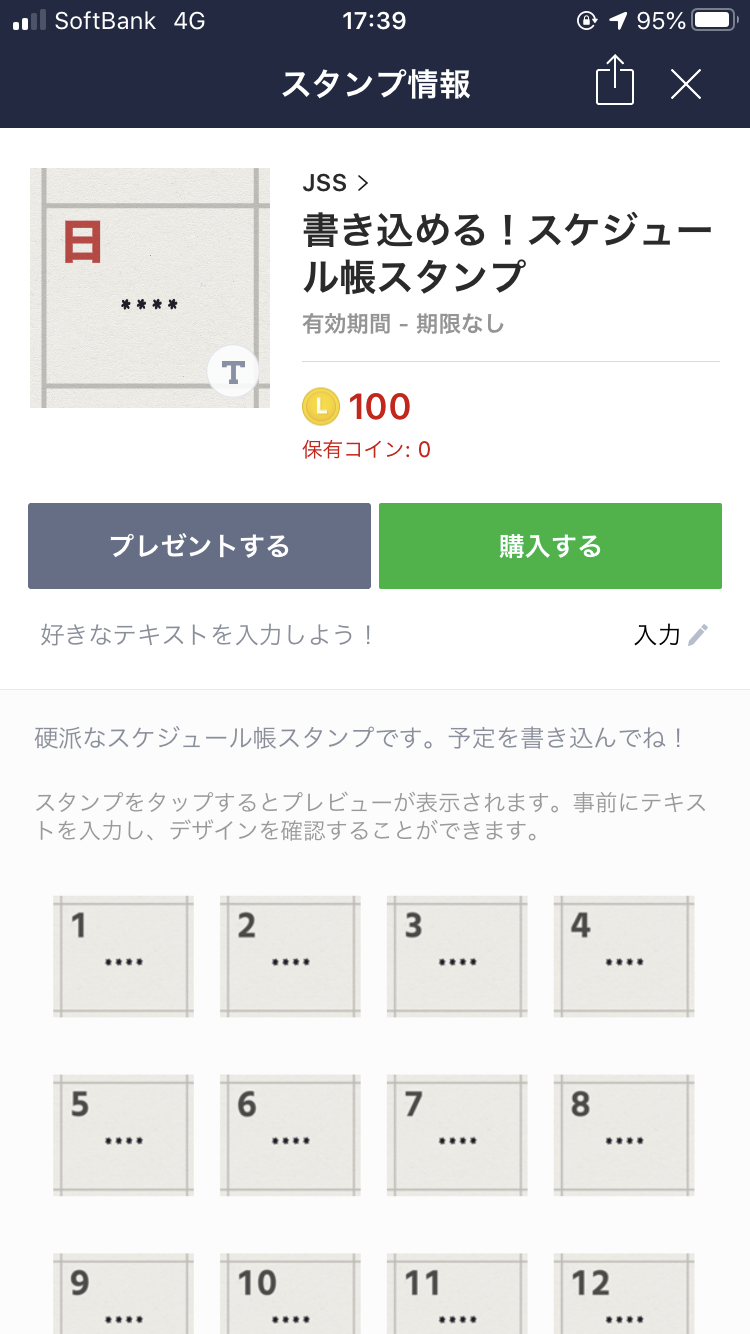
Task: Select the スタンプ情報 title bar
Action: pyautogui.click(x=374, y=84)
